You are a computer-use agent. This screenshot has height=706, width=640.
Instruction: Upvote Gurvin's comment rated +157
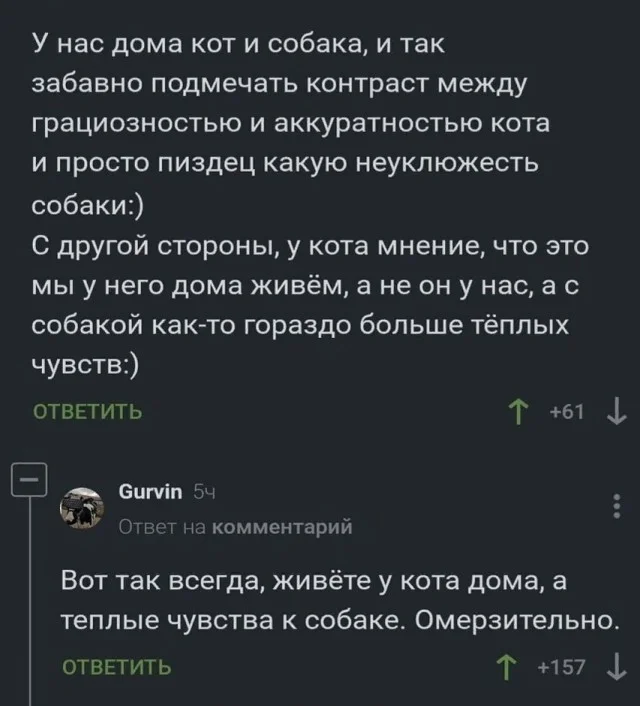pyautogui.click(x=506, y=665)
